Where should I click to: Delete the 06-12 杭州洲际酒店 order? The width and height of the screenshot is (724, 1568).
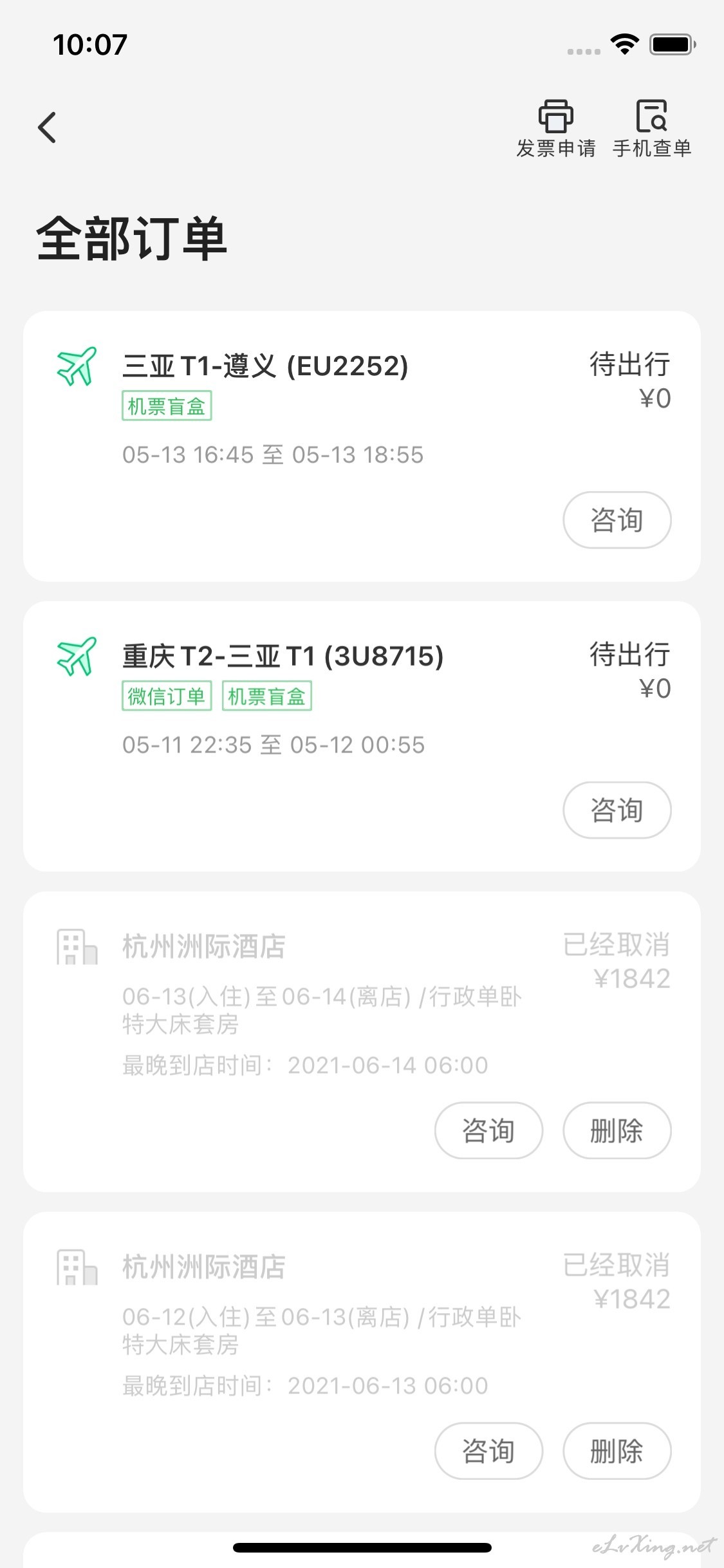(x=617, y=1451)
